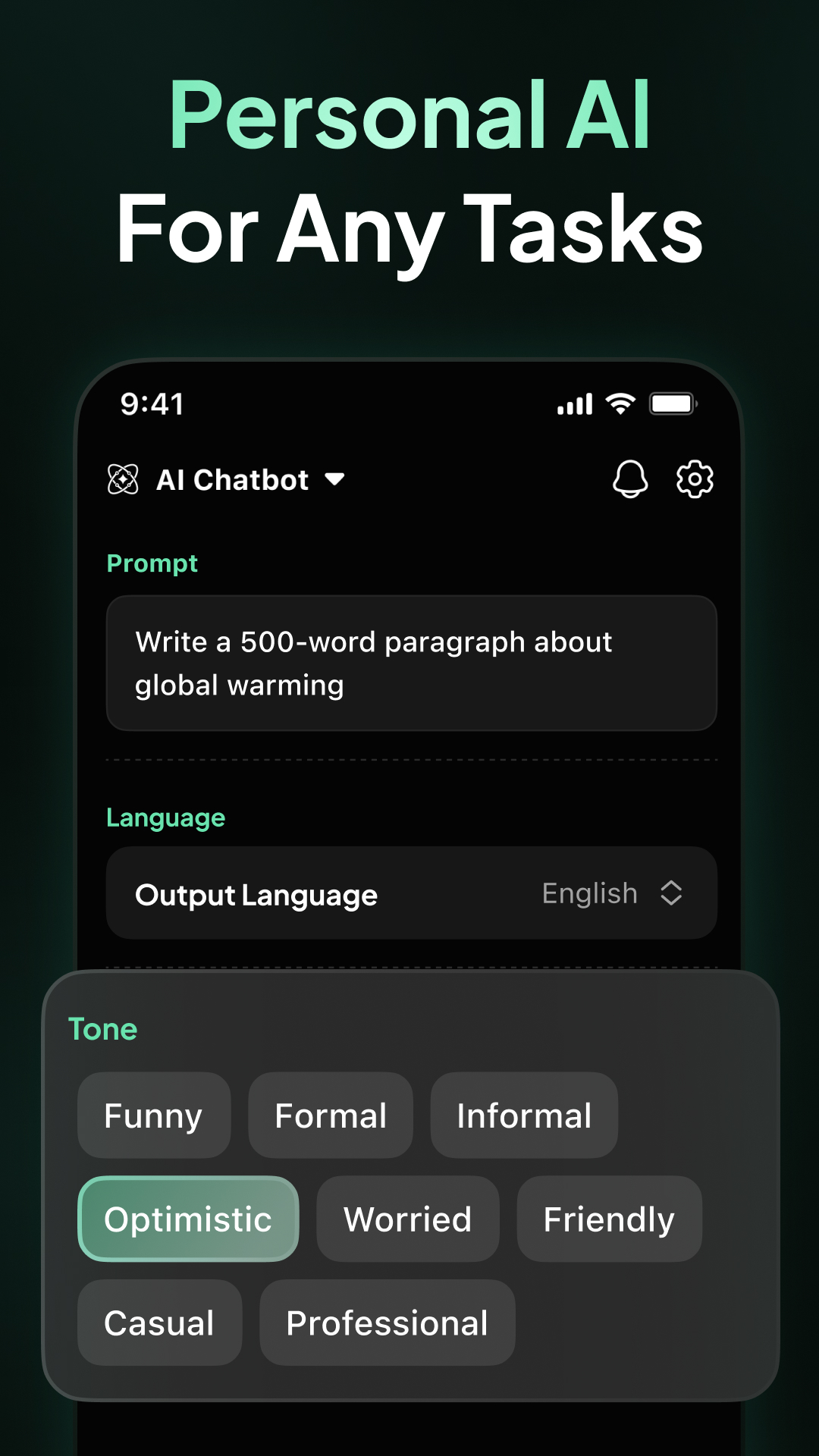Image resolution: width=819 pixels, height=1456 pixels.
Task: Tap the cellular signal bars icon
Action: coord(573,404)
